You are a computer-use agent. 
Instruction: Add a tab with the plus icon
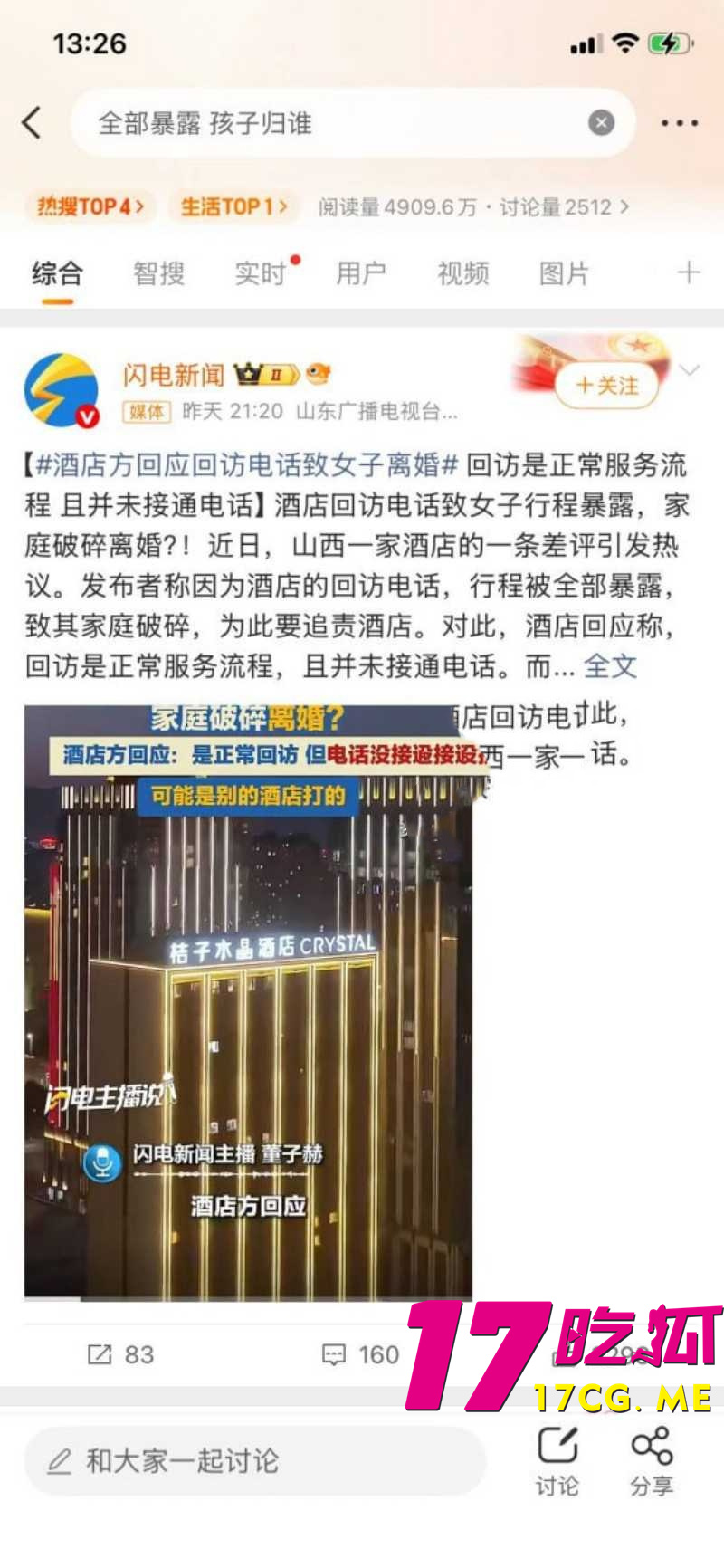pos(688,272)
